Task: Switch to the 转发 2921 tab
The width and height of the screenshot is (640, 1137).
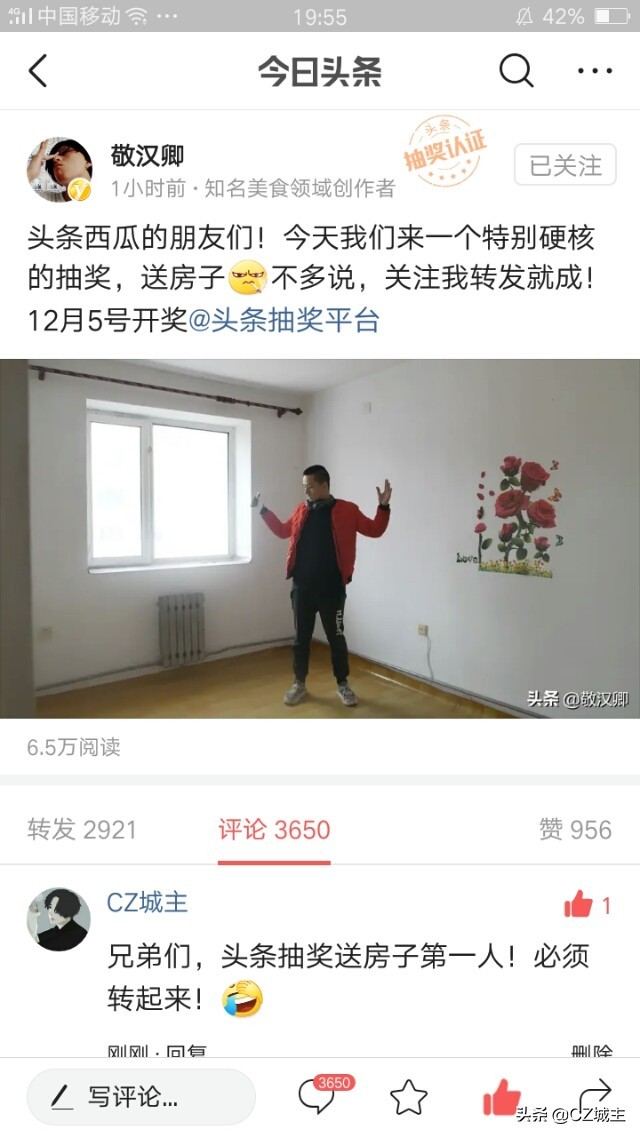Action: (x=82, y=829)
